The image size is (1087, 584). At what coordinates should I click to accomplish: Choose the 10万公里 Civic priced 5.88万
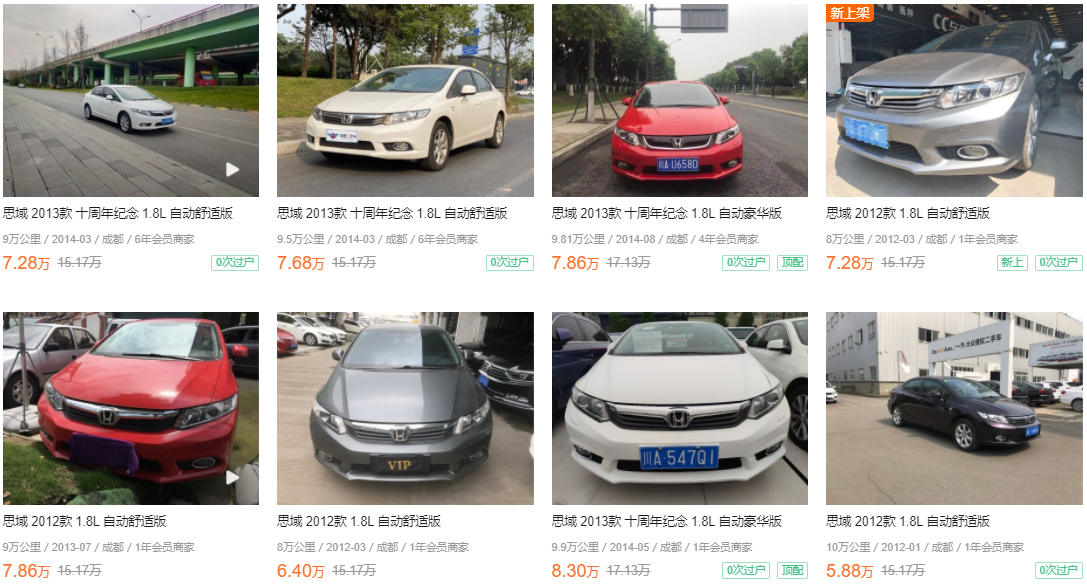click(954, 408)
